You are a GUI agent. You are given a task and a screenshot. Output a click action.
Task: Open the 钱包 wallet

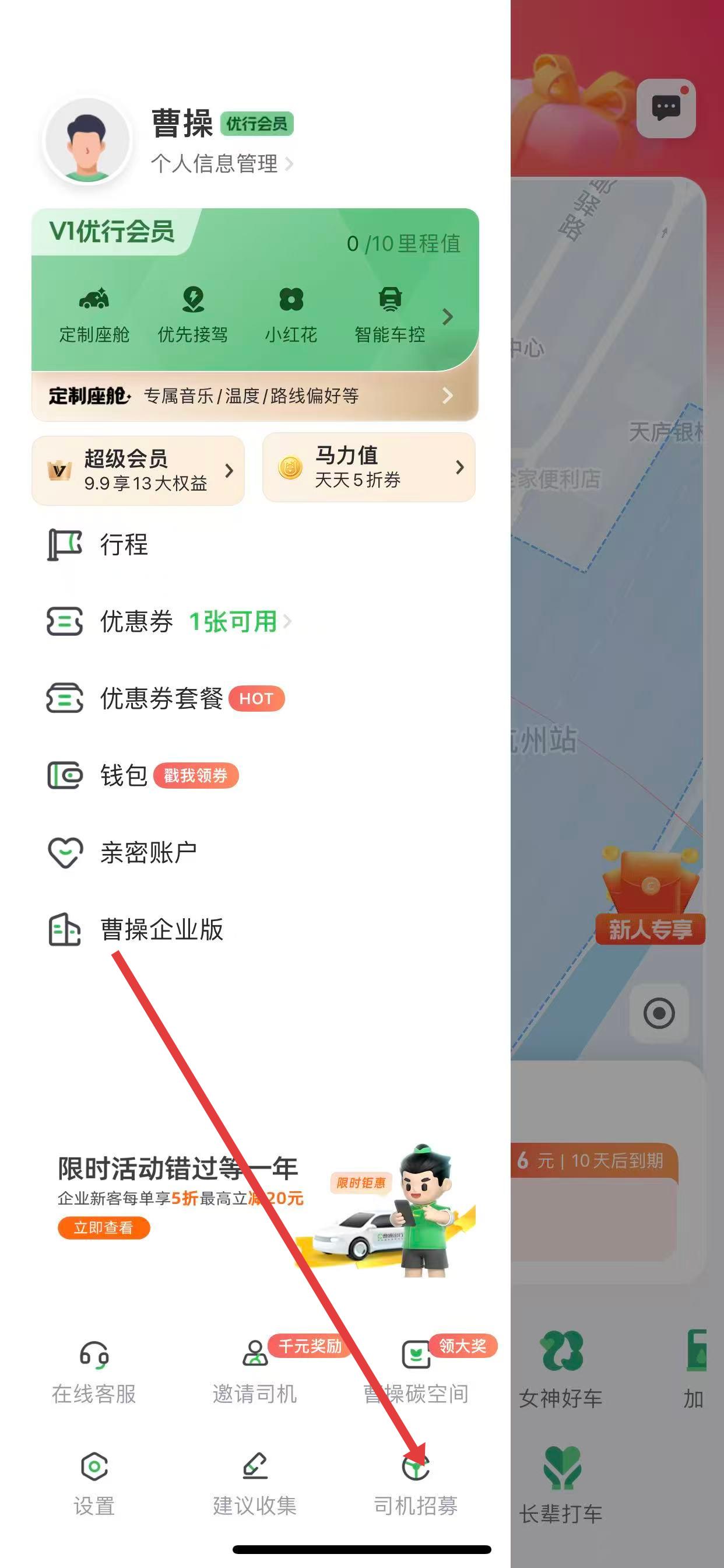[x=124, y=775]
